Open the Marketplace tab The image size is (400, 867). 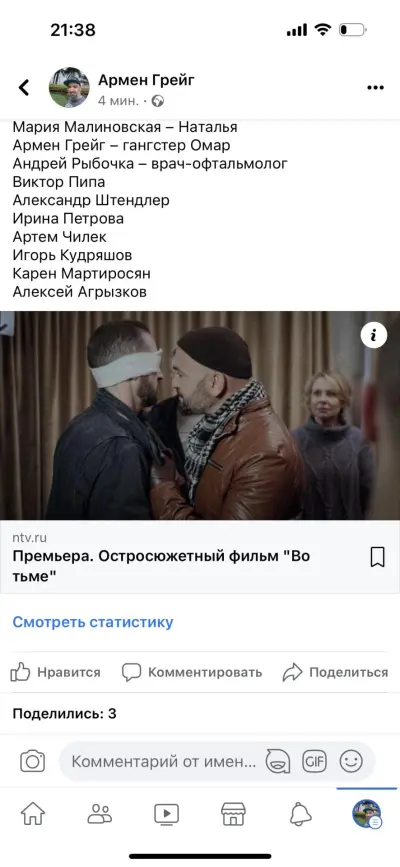233,813
